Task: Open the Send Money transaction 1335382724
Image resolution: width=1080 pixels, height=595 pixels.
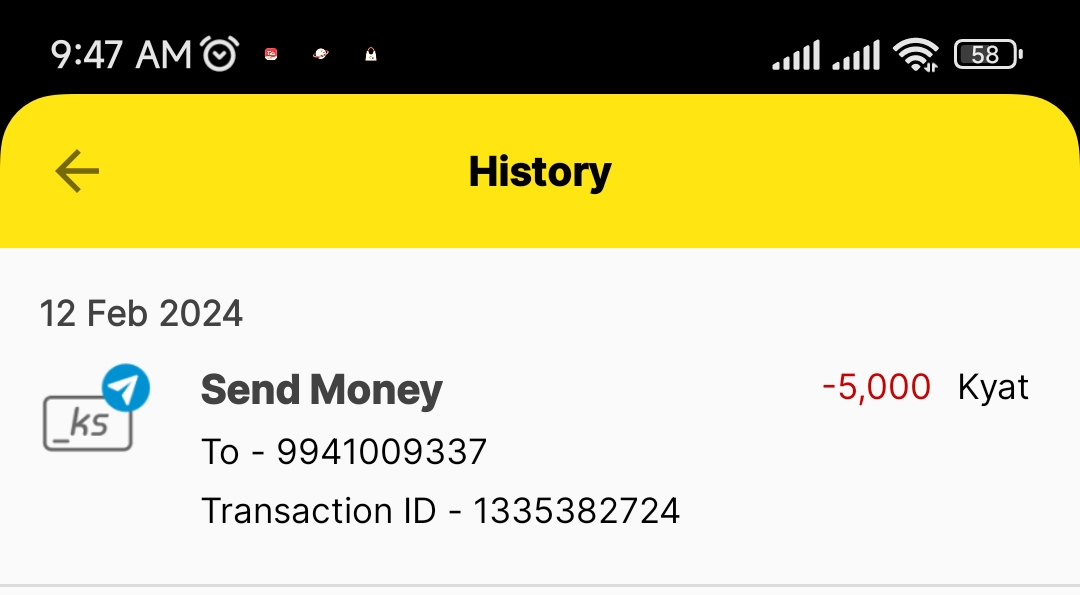Action: pyautogui.click(x=540, y=450)
